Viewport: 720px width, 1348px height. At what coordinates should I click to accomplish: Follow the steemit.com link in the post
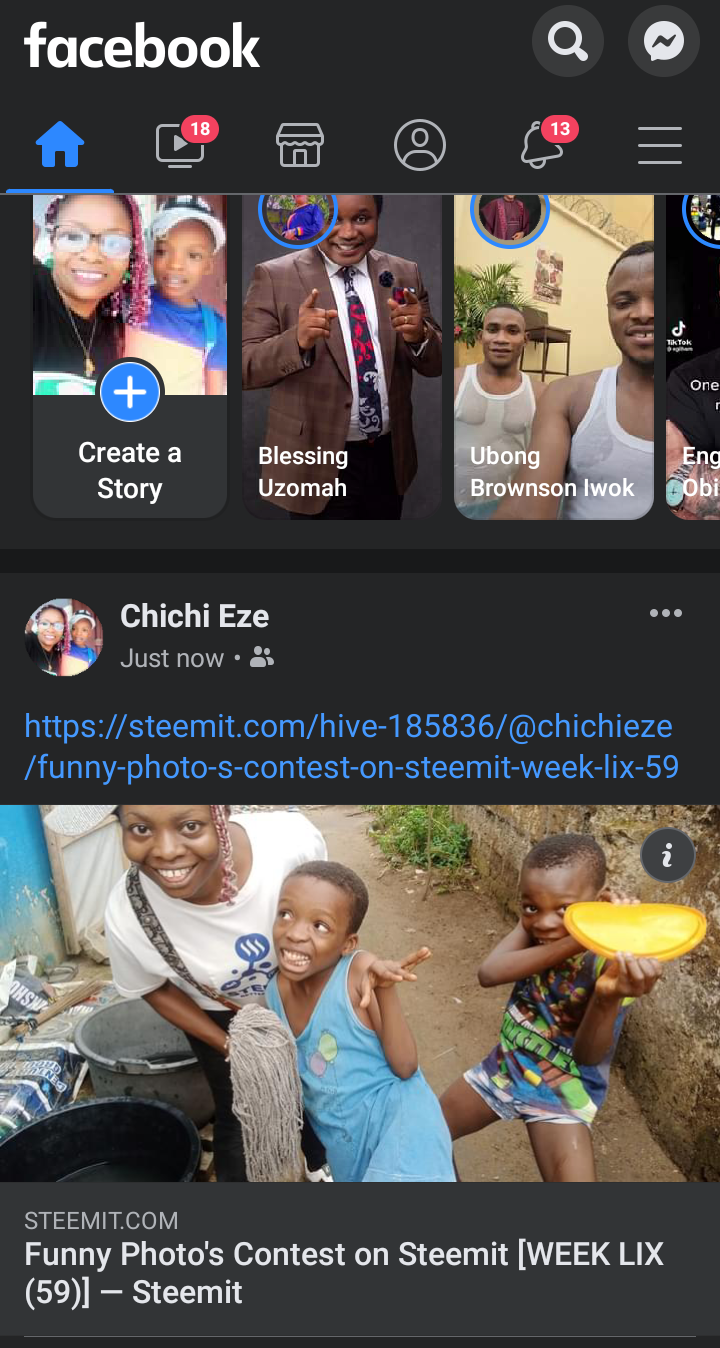point(350,747)
